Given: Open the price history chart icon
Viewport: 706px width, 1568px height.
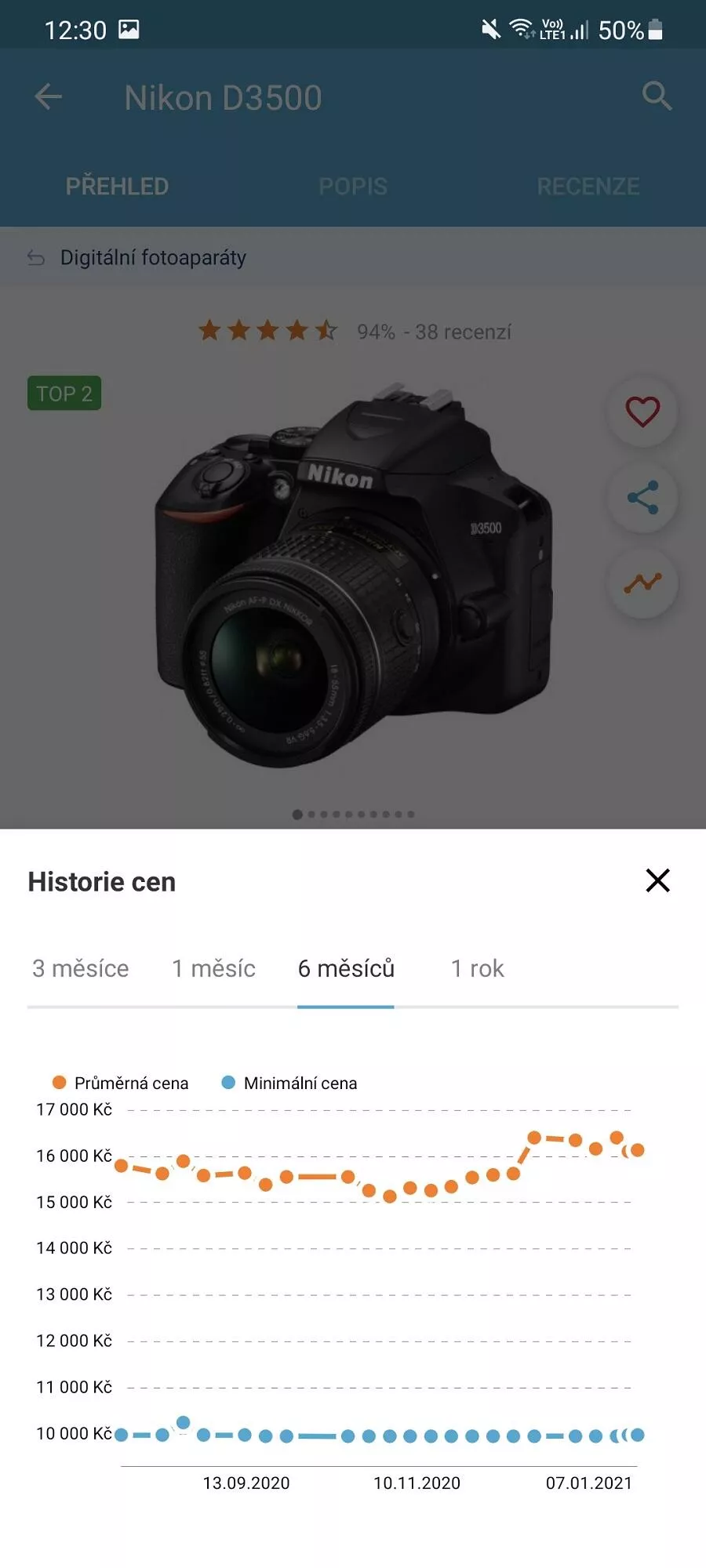Looking at the screenshot, I should click(642, 583).
